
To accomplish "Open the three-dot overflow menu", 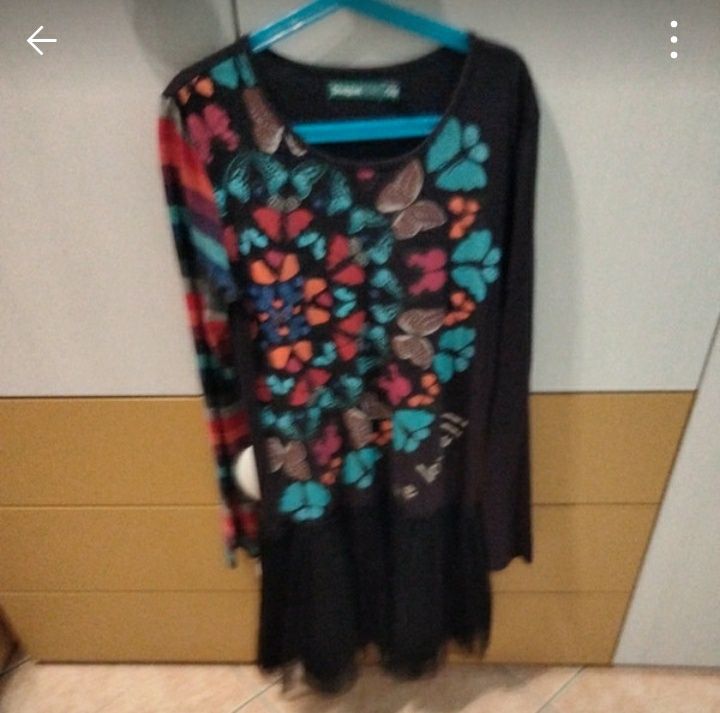I will coord(675,40).
